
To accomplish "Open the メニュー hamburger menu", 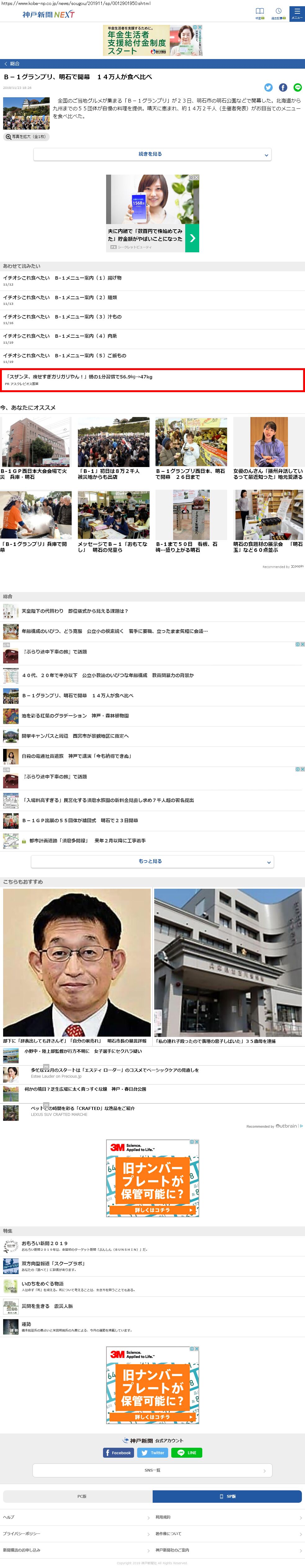I will pyautogui.click(x=297, y=13).
